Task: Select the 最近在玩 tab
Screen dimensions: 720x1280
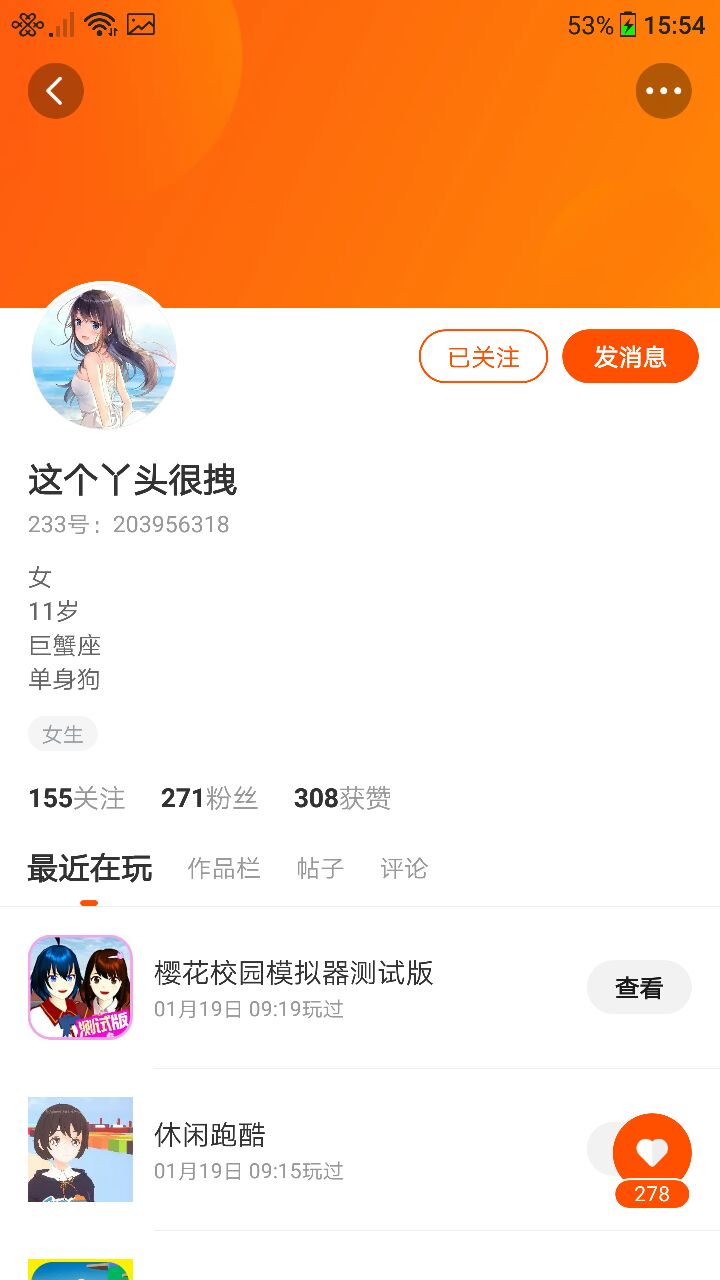Action: pos(89,868)
